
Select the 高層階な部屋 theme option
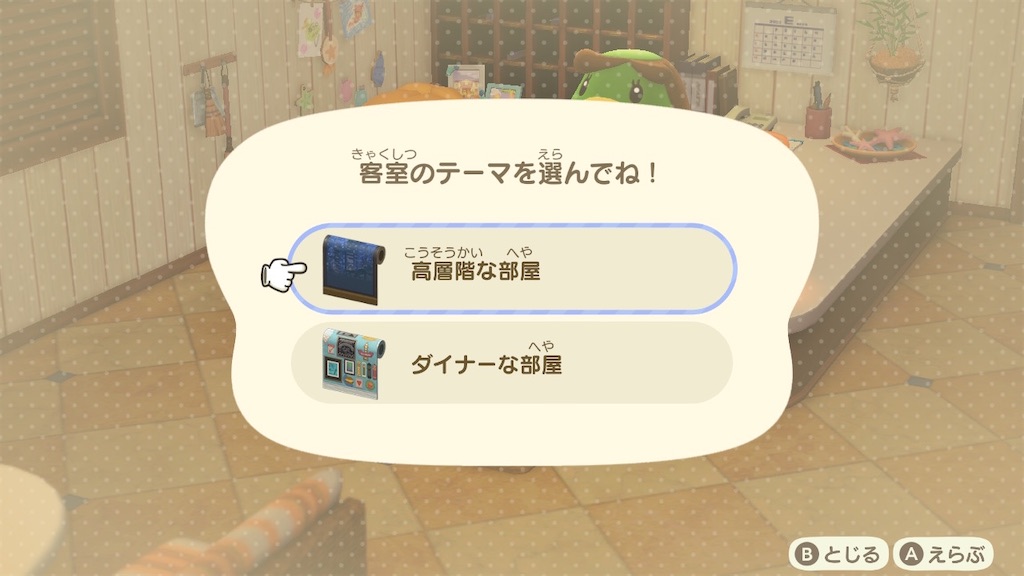[512, 269]
